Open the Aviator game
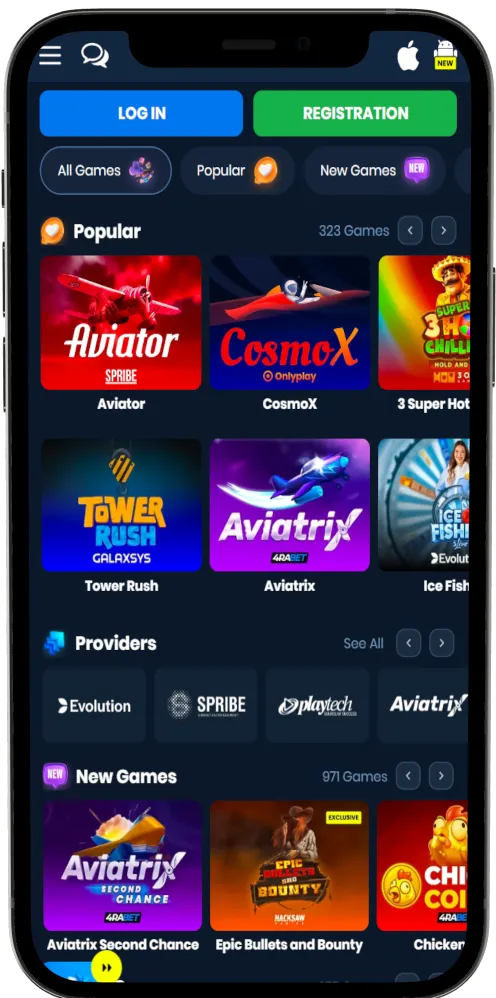This screenshot has width=496, height=998. pyautogui.click(x=121, y=323)
